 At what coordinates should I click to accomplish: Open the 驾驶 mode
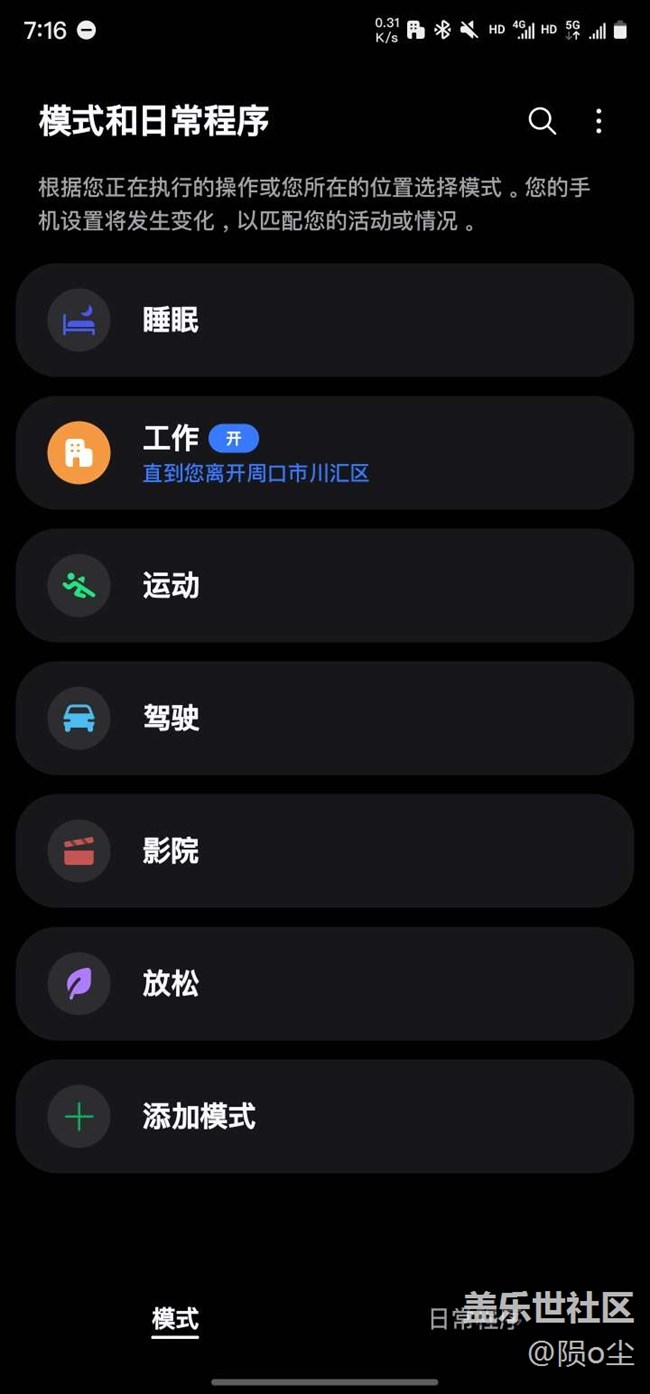[x=324, y=718]
